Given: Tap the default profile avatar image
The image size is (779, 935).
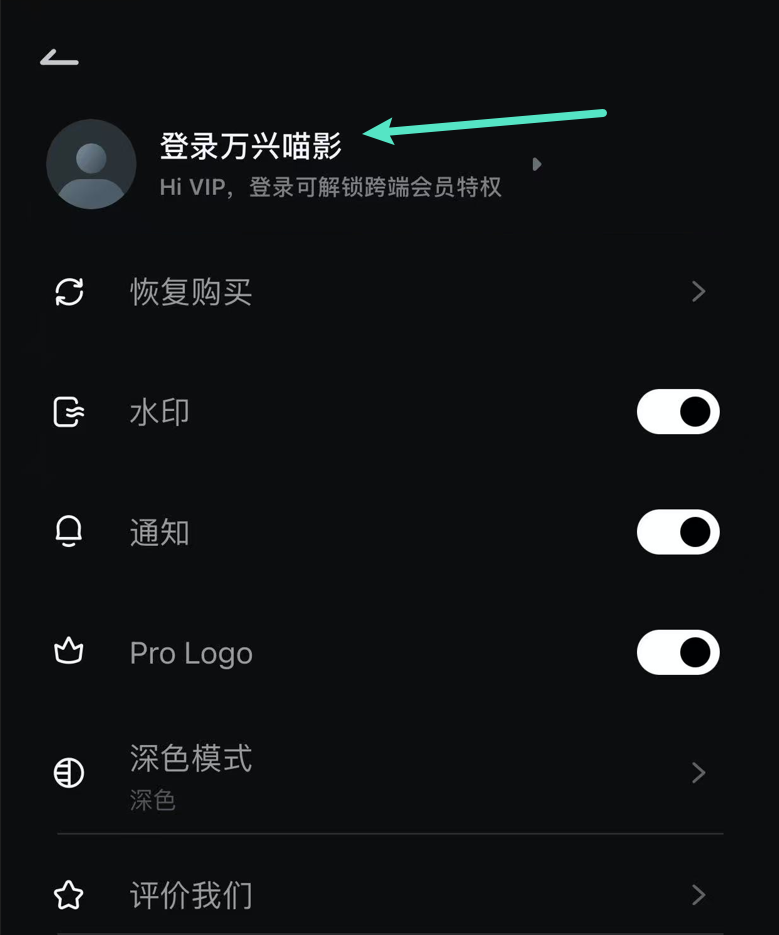Looking at the screenshot, I should tap(91, 166).
